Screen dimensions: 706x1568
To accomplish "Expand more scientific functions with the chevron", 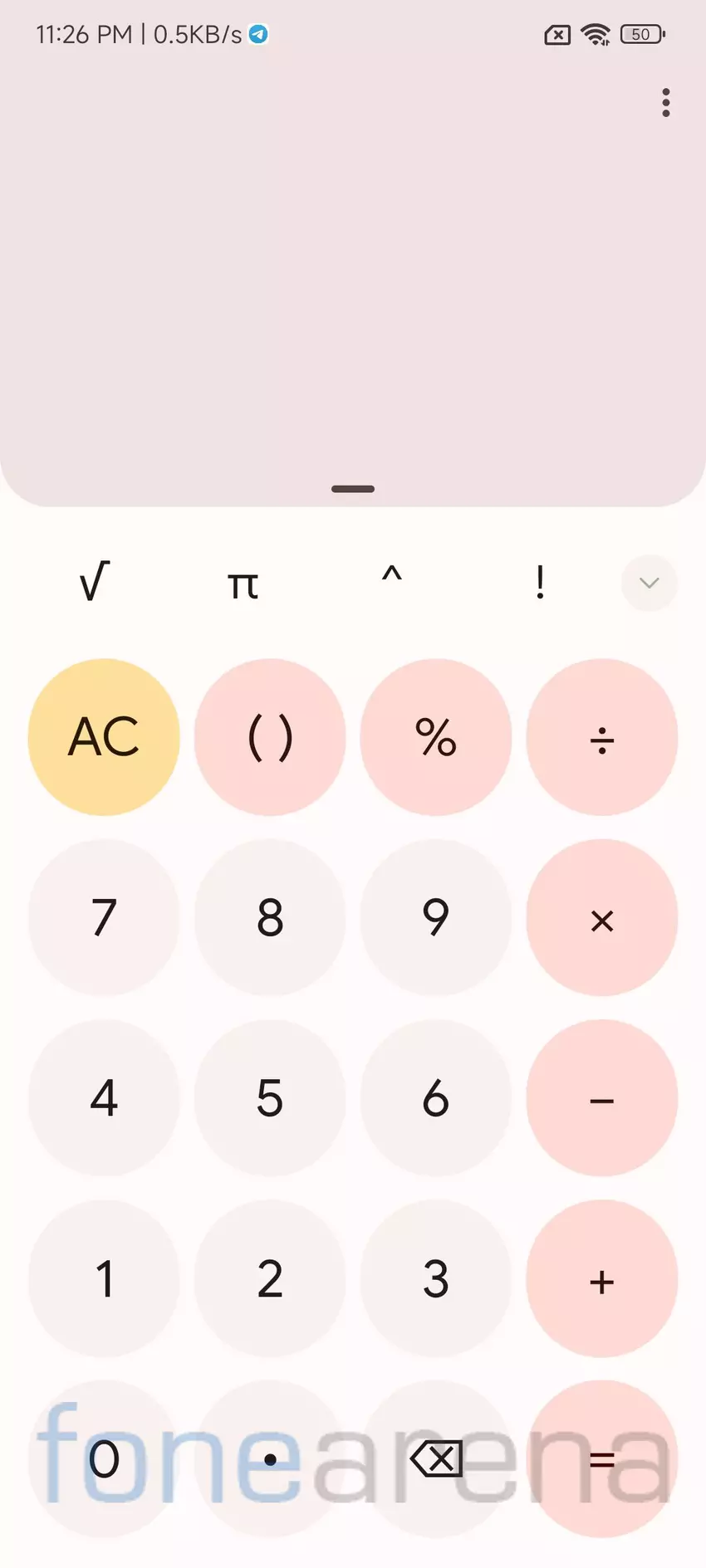I will (649, 584).
